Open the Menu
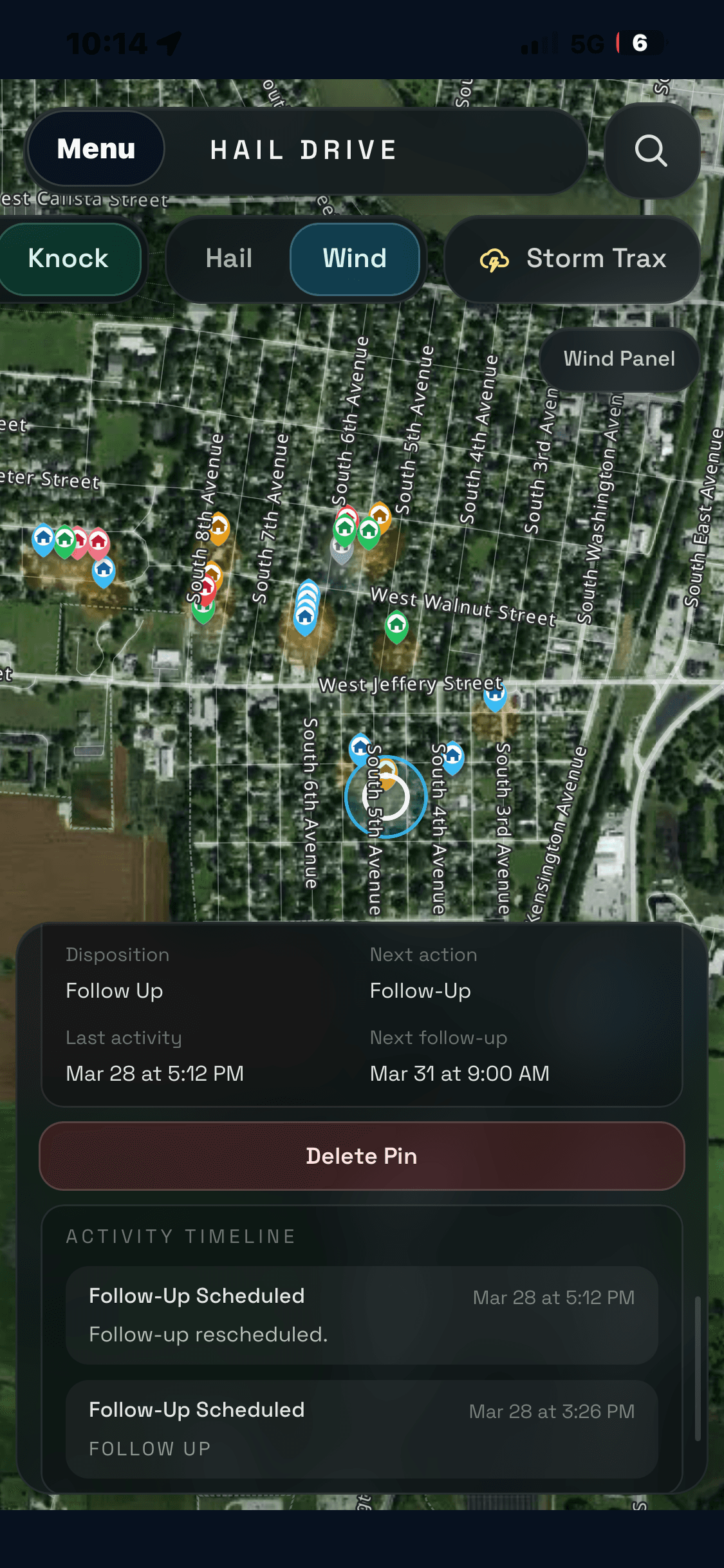This screenshot has width=724, height=1568. click(x=95, y=149)
